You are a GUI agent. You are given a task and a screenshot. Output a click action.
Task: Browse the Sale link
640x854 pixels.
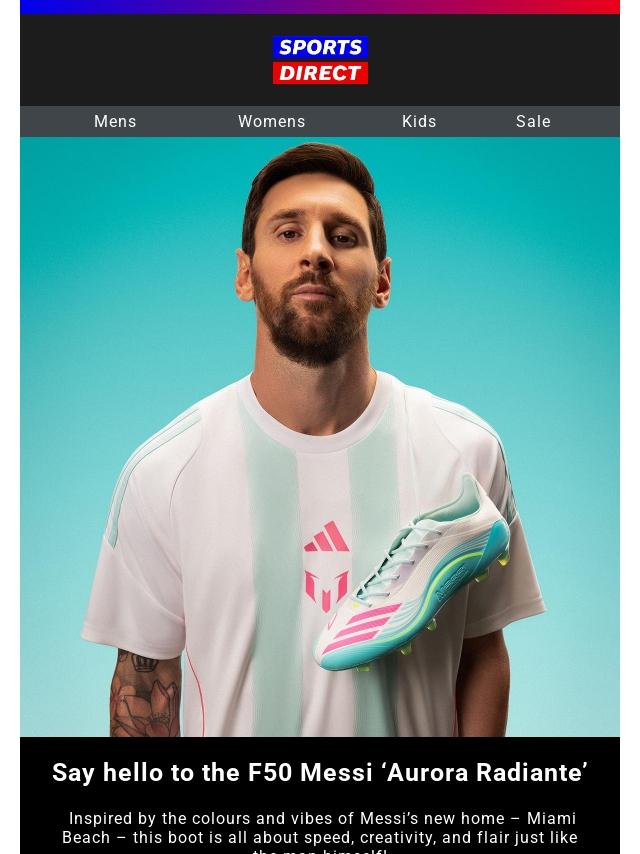pos(533,122)
